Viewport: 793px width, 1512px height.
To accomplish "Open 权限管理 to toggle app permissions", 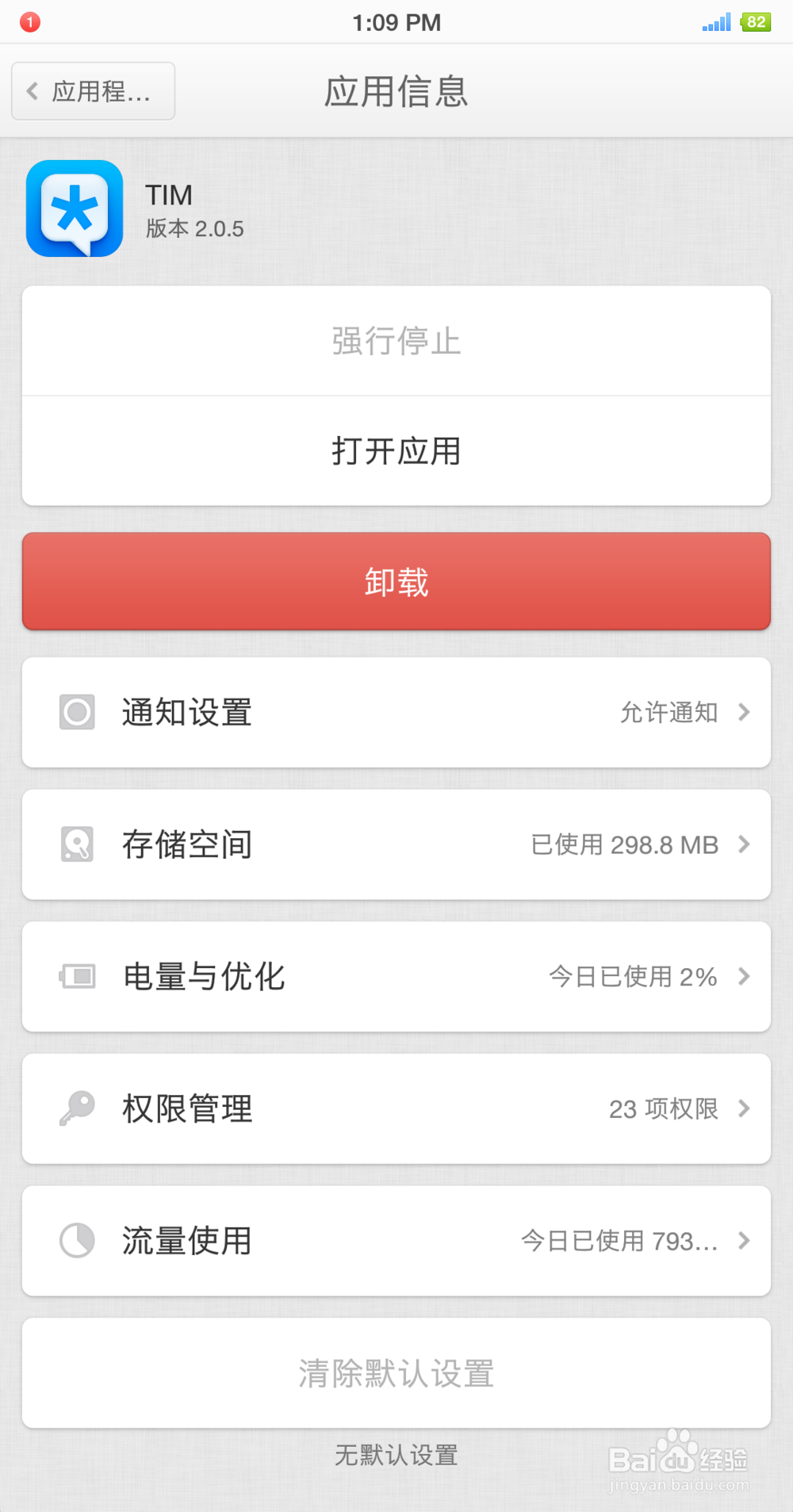I will click(396, 1109).
